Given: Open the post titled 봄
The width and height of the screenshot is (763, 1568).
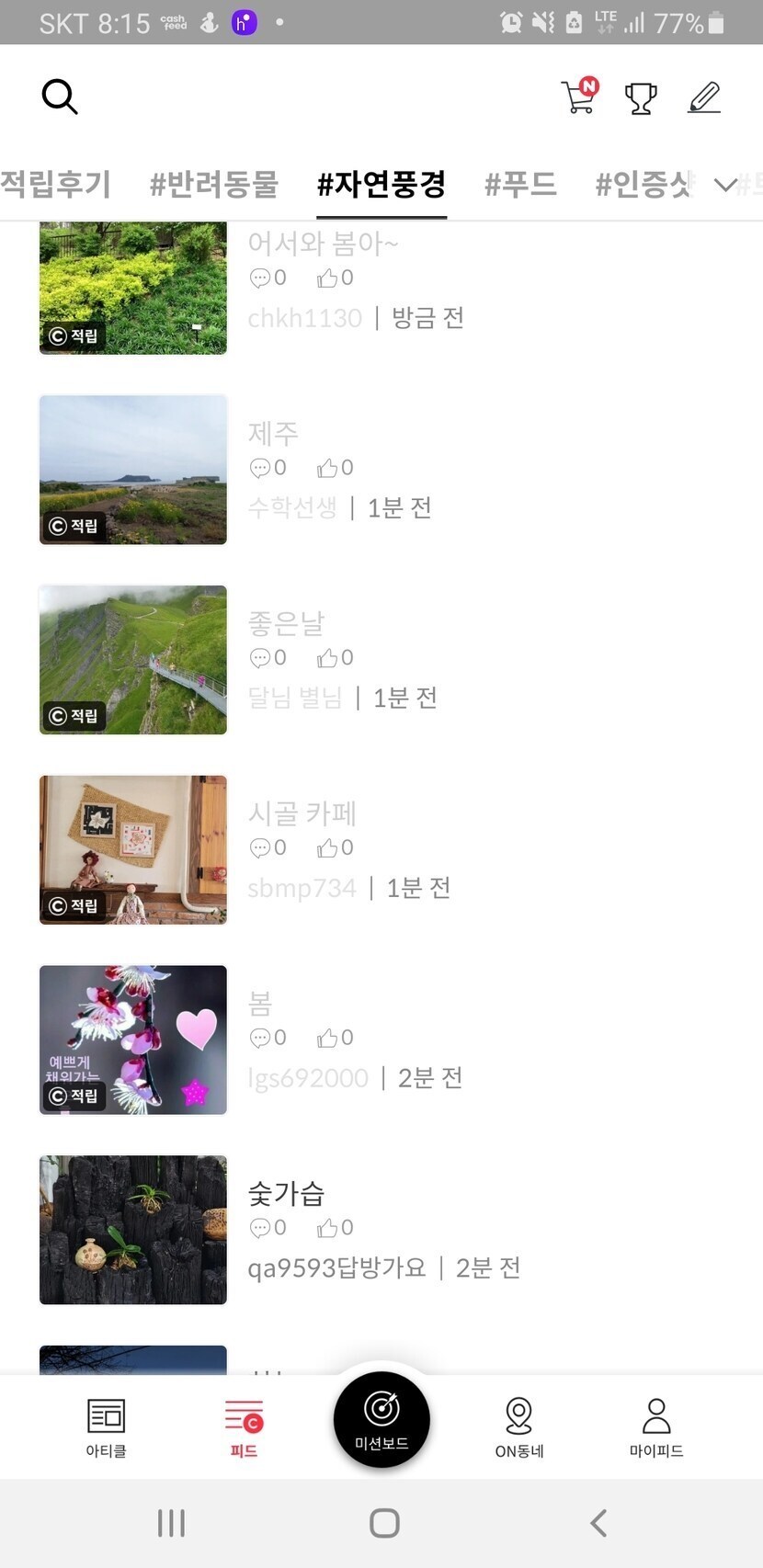Looking at the screenshot, I should [260, 1003].
